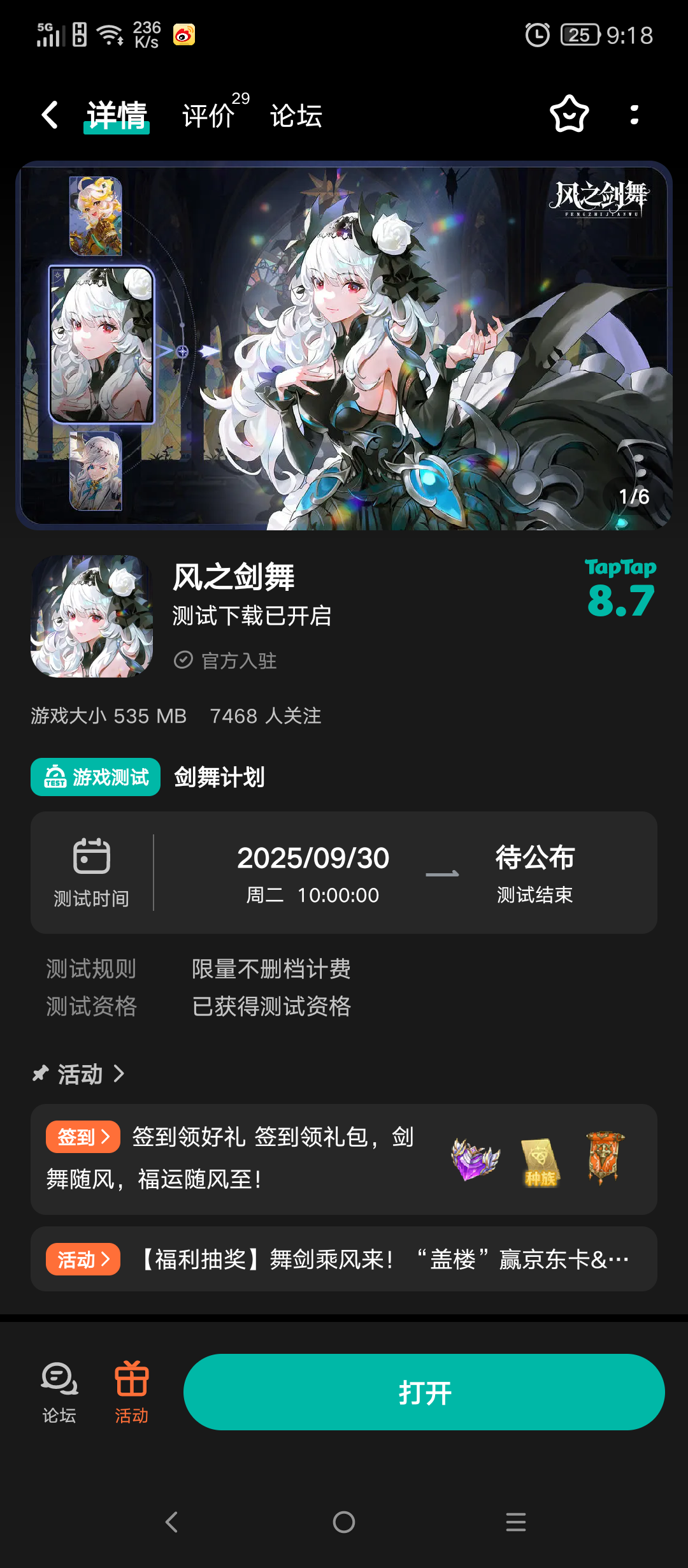Tap the 打开 button to launch game
688x1568 pixels.
coord(424,1392)
